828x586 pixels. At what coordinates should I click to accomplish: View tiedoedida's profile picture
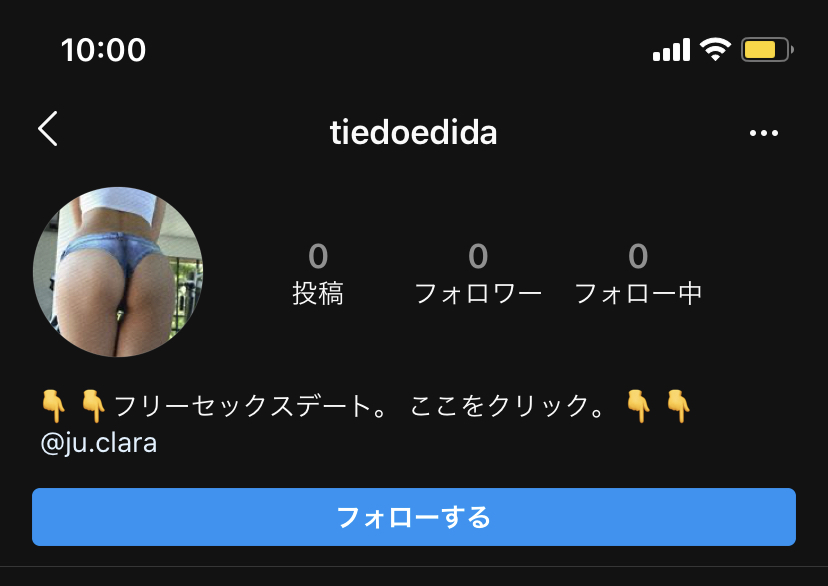(x=118, y=271)
